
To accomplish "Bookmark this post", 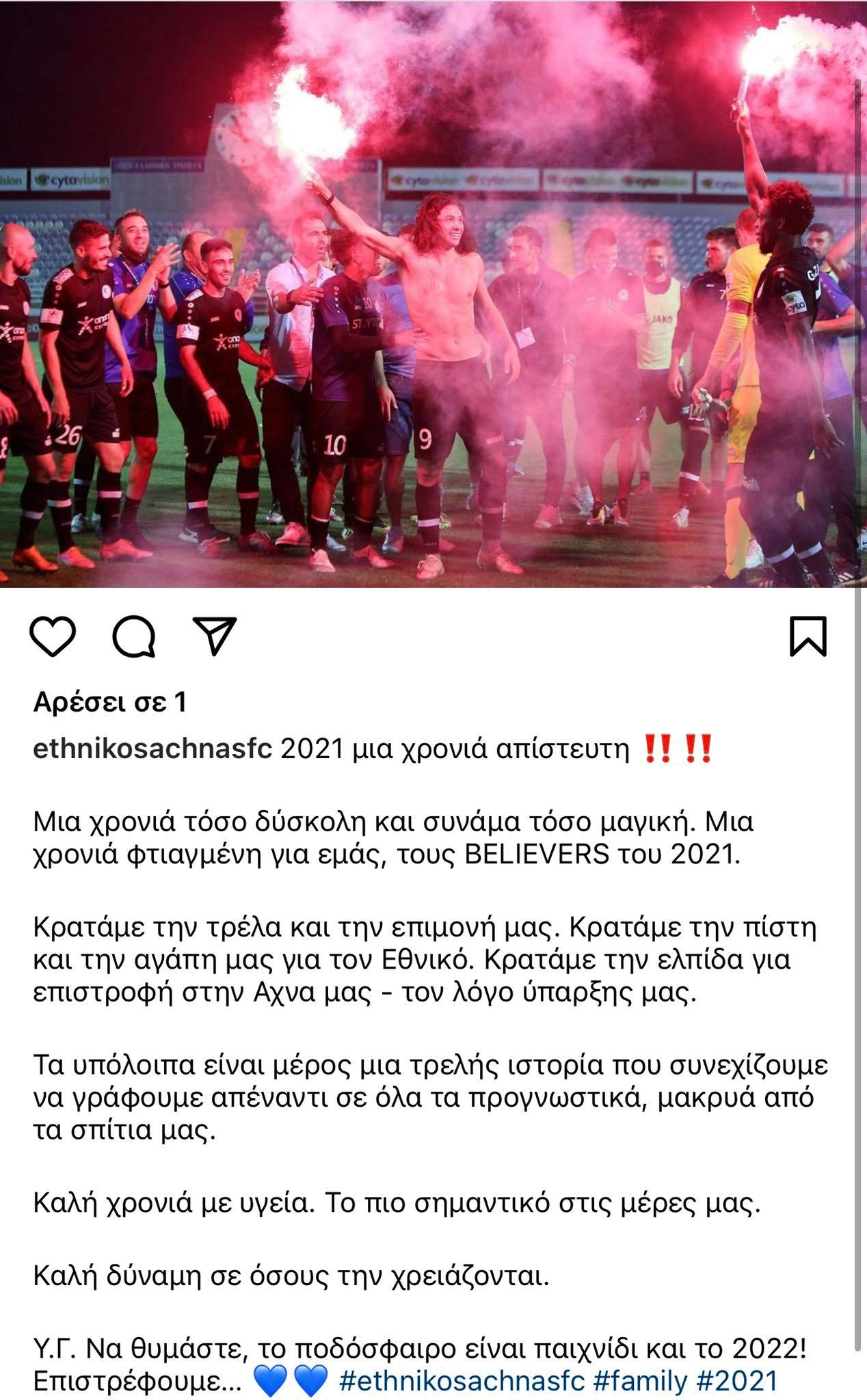I will click(808, 636).
